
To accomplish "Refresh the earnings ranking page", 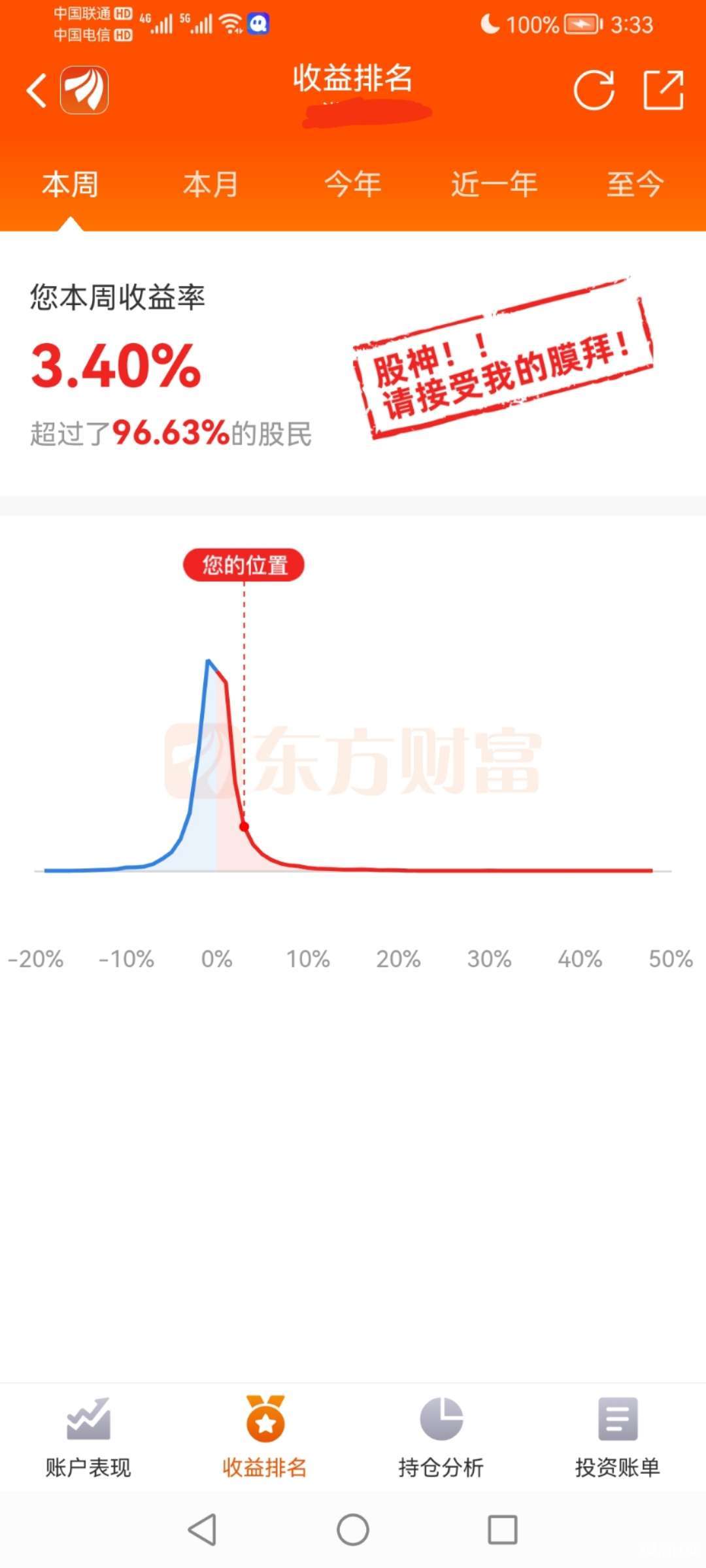I will coord(594,90).
